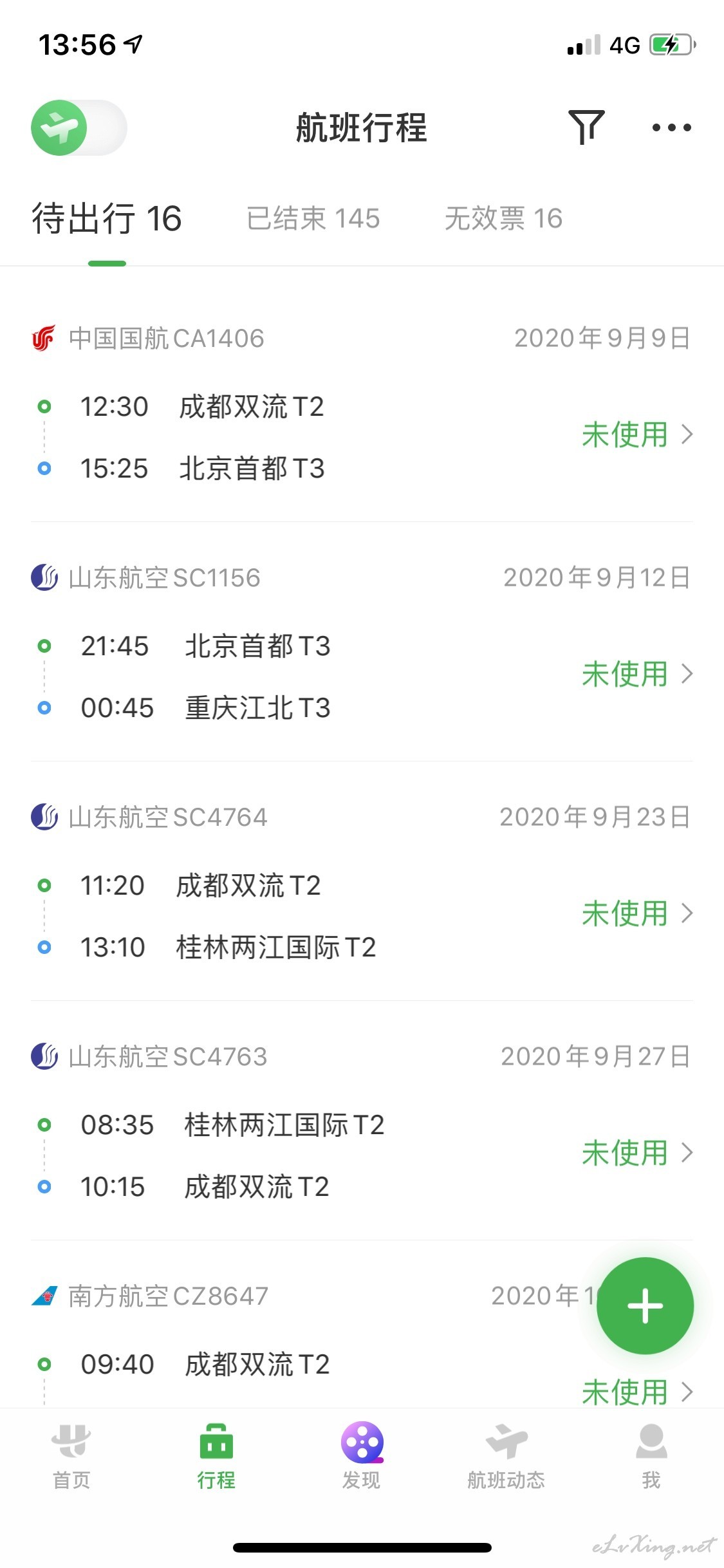Open the 山东航空 SC4763 flight trip
724x1568 pixels.
[362, 1121]
